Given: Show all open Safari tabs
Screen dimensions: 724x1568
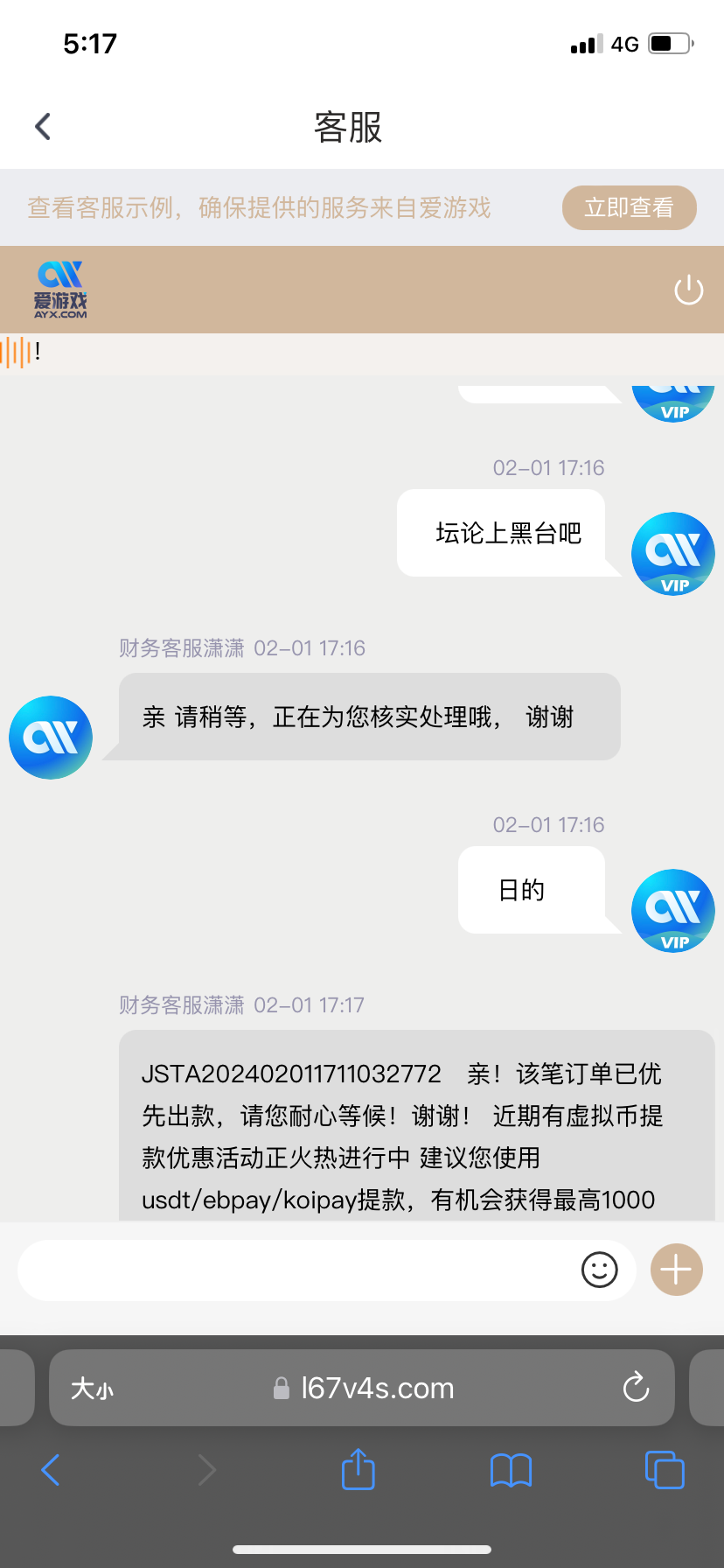Looking at the screenshot, I should coord(665,1470).
